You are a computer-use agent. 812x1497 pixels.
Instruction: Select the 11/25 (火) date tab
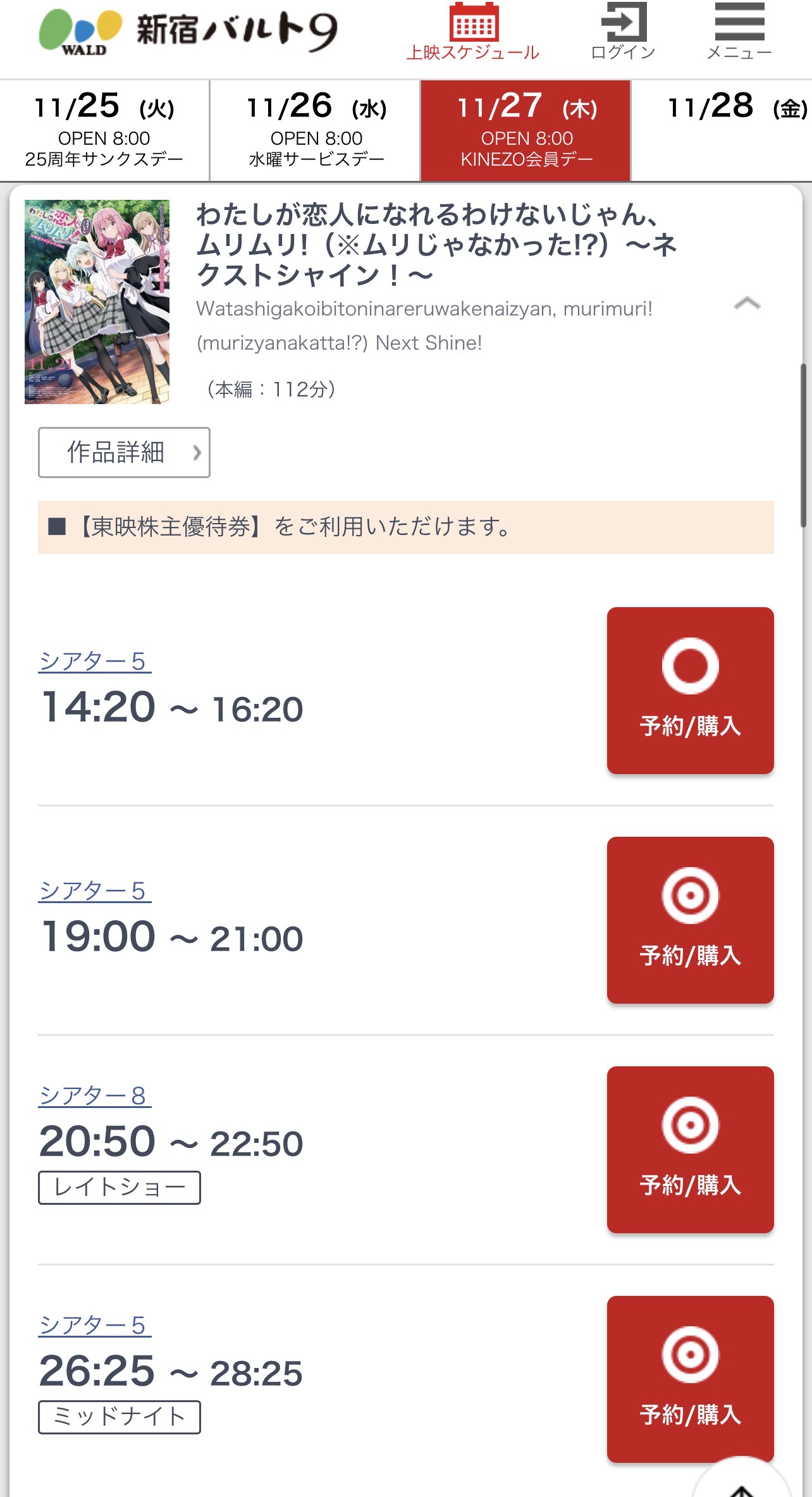[x=104, y=131]
